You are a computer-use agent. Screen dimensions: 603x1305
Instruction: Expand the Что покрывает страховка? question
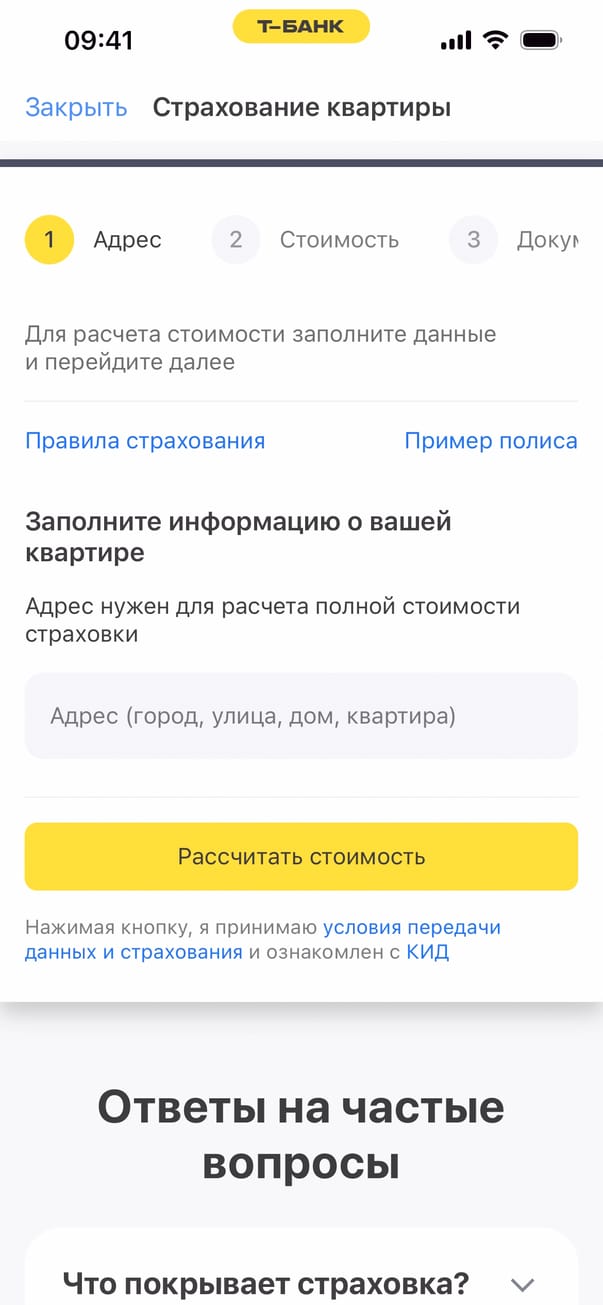click(x=301, y=1283)
